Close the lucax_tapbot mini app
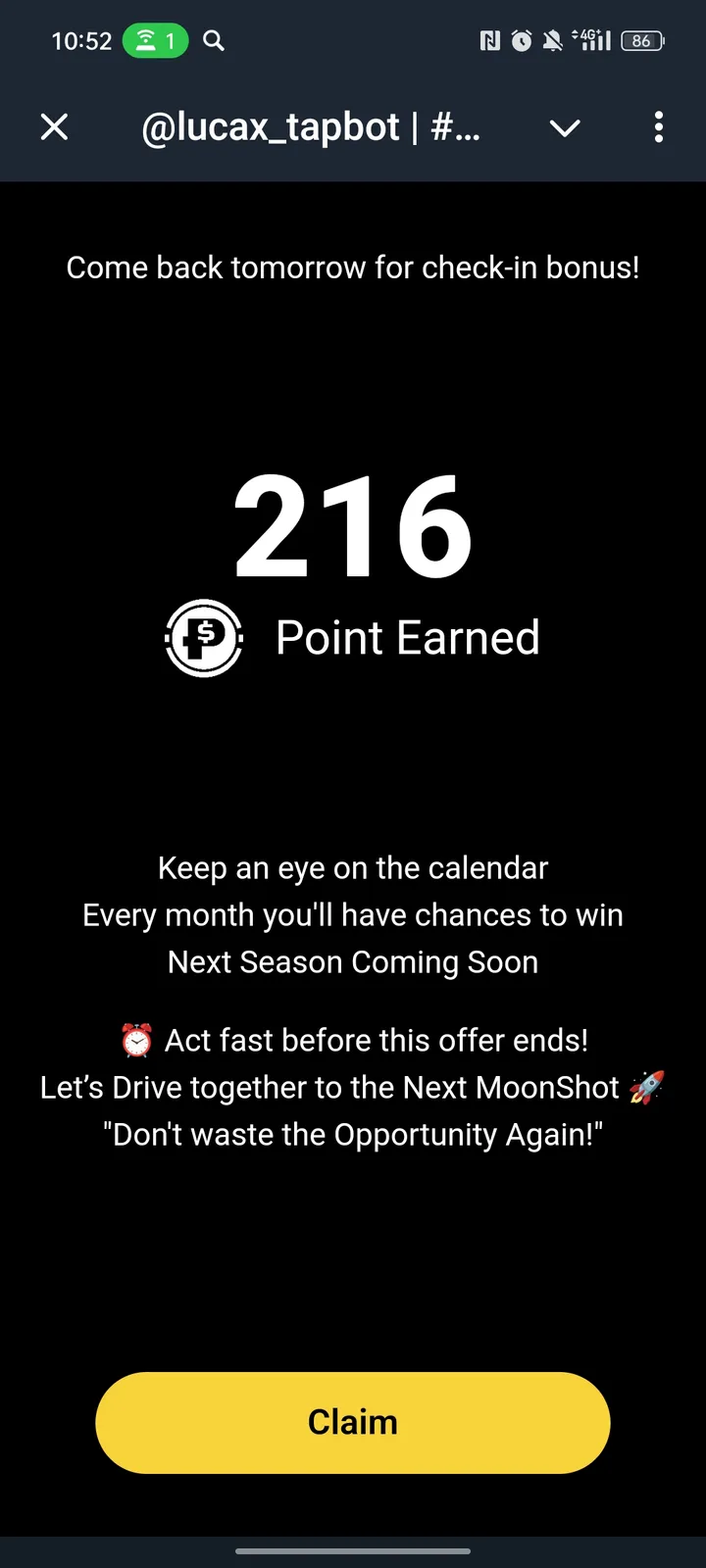Screen dimensions: 706x1568 55,127
